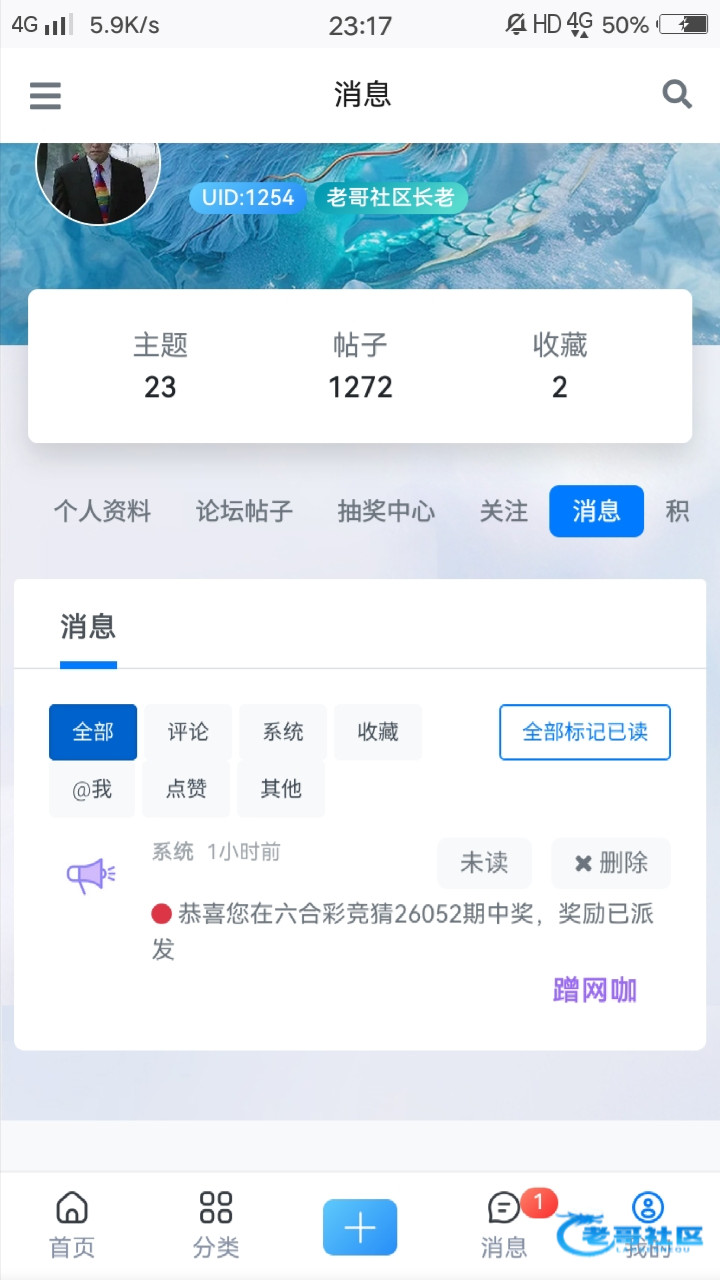The width and height of the screenshot is (720, 1280).
Task: Filter messages by 系统
Action: [x=283, y=732]
